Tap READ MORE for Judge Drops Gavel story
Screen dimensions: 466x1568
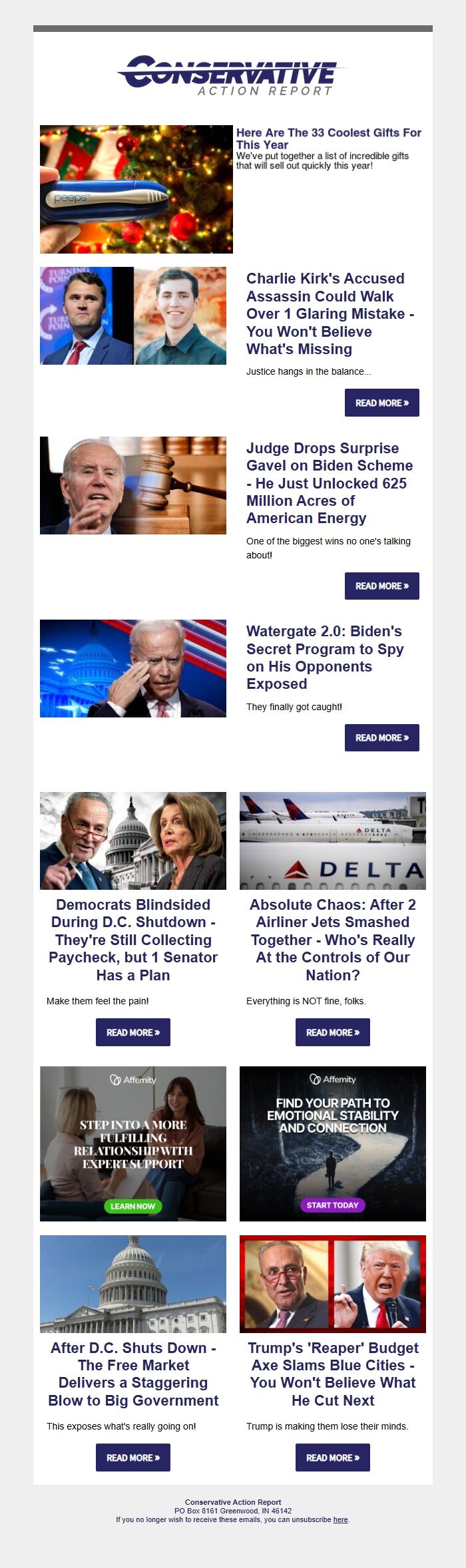click(381, 586)
